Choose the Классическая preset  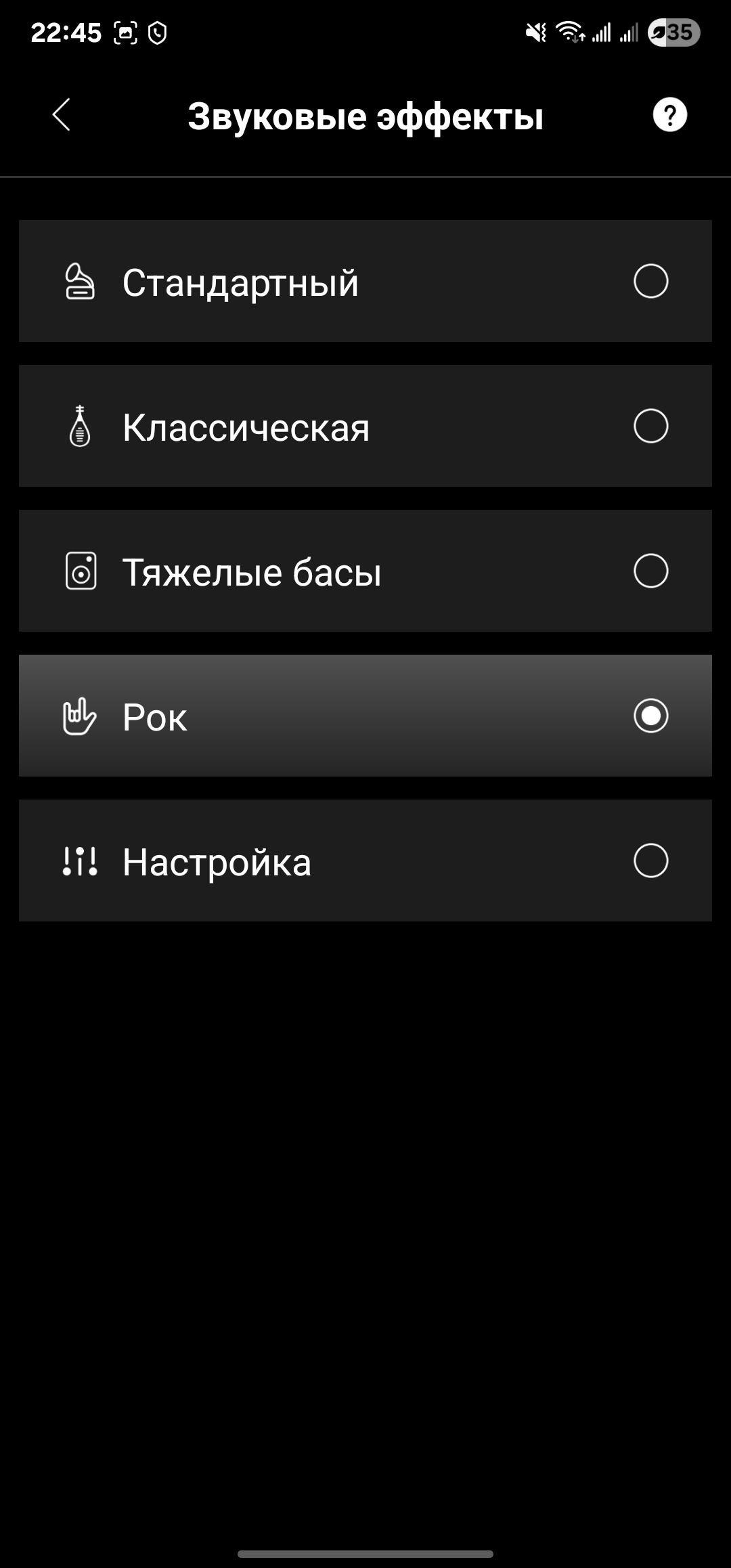[365, 426]
